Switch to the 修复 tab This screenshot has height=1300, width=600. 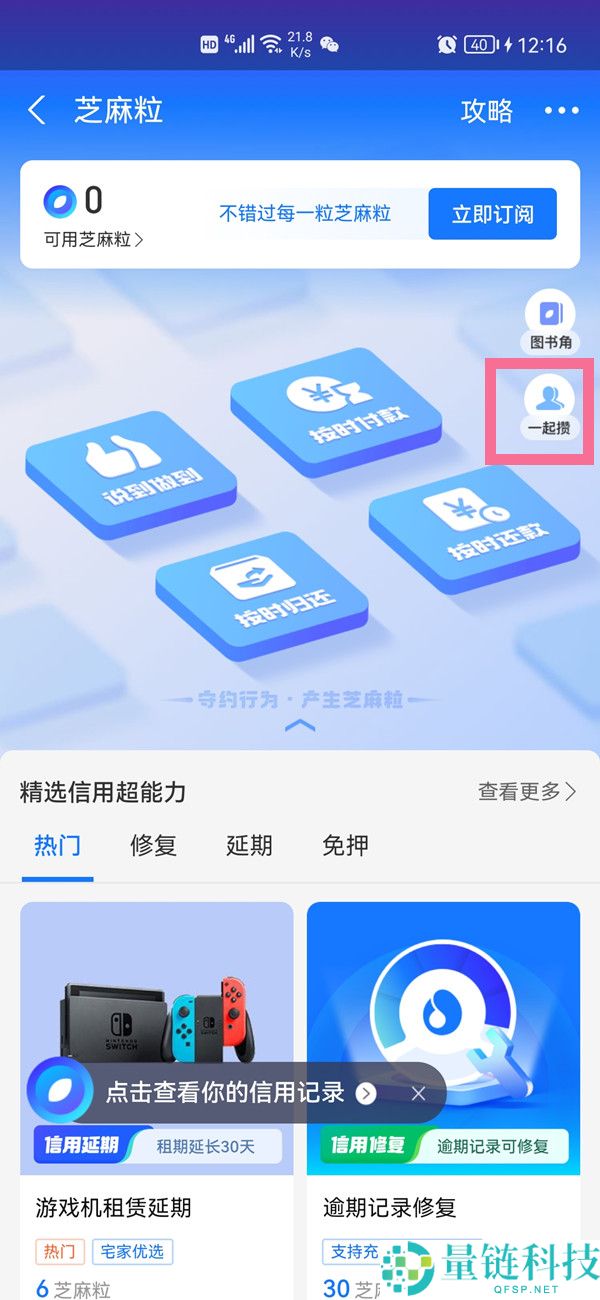[153, 845]
